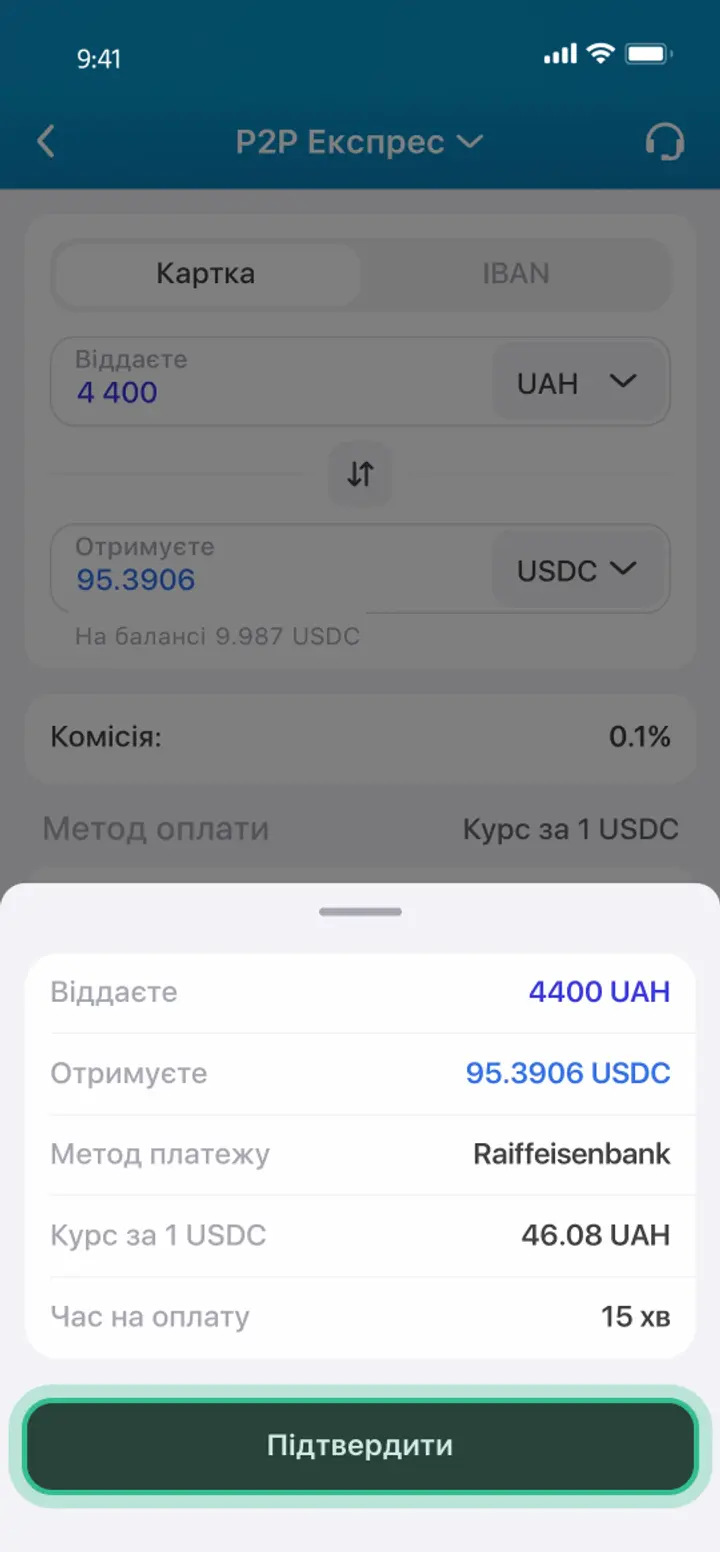Tap the swap currencies arrows icon

pyautogui.click(x=360, y=475)
